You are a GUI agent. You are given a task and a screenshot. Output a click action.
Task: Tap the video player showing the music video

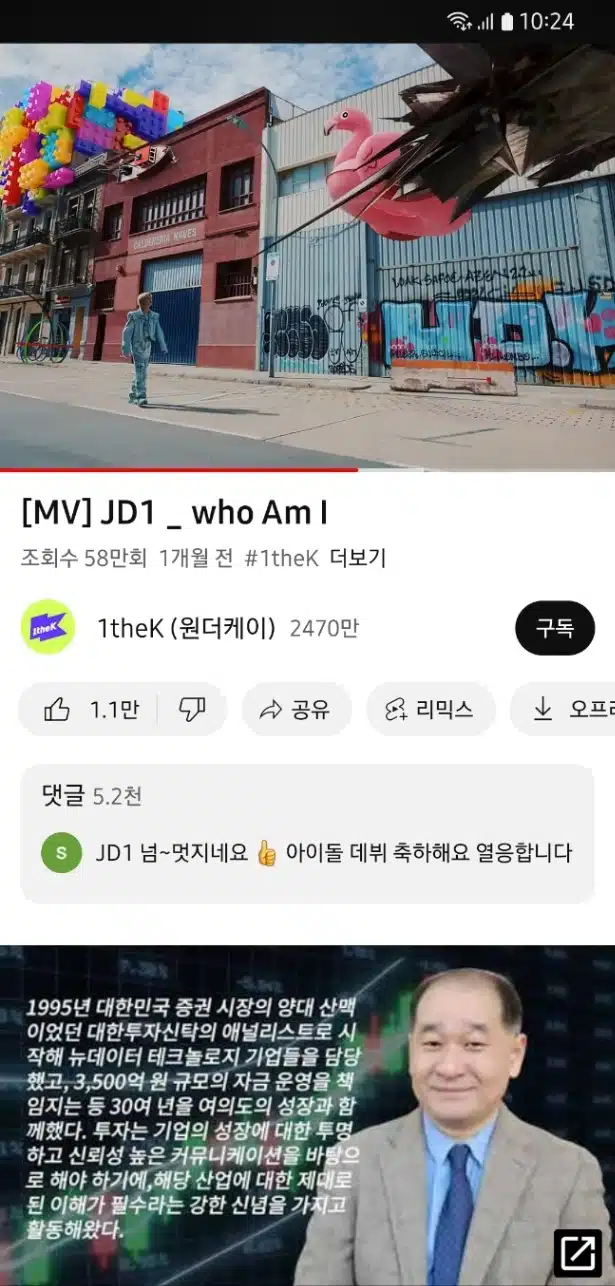(307, 256)
